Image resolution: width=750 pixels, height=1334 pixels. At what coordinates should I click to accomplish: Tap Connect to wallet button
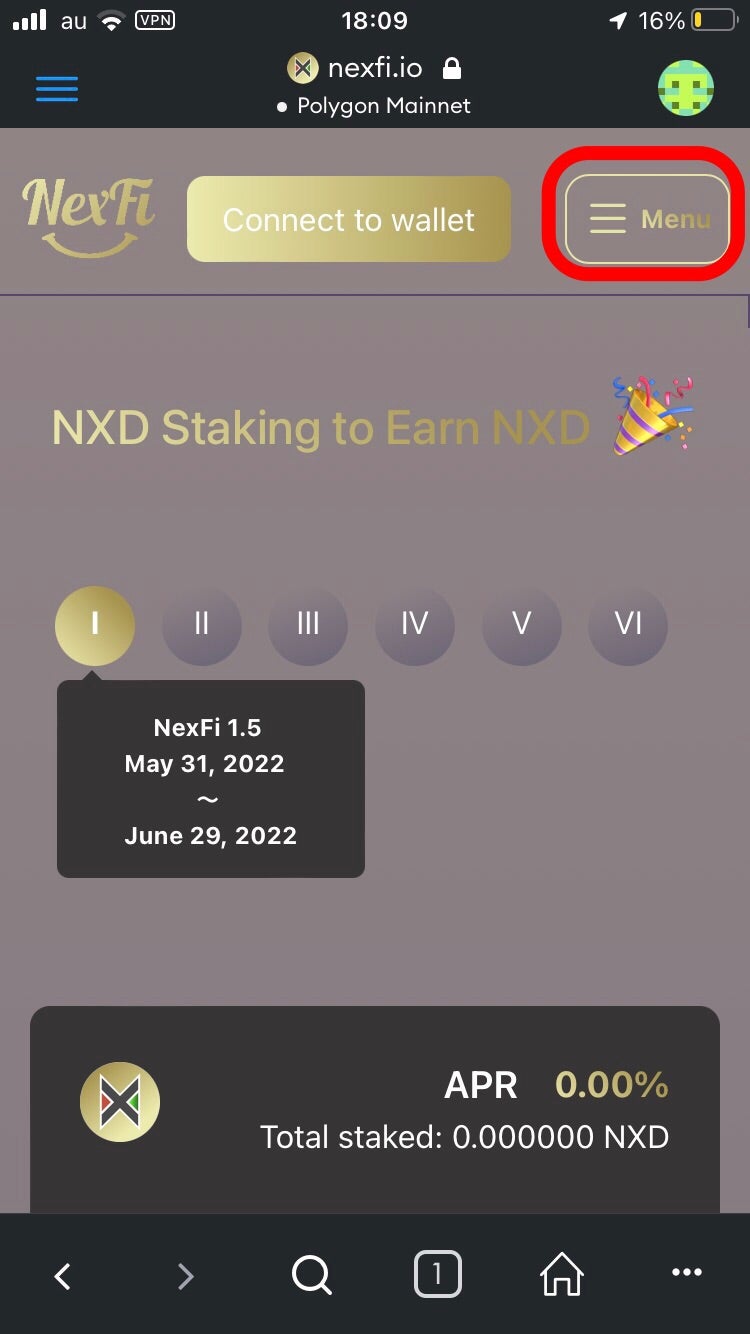pos(348,220)
